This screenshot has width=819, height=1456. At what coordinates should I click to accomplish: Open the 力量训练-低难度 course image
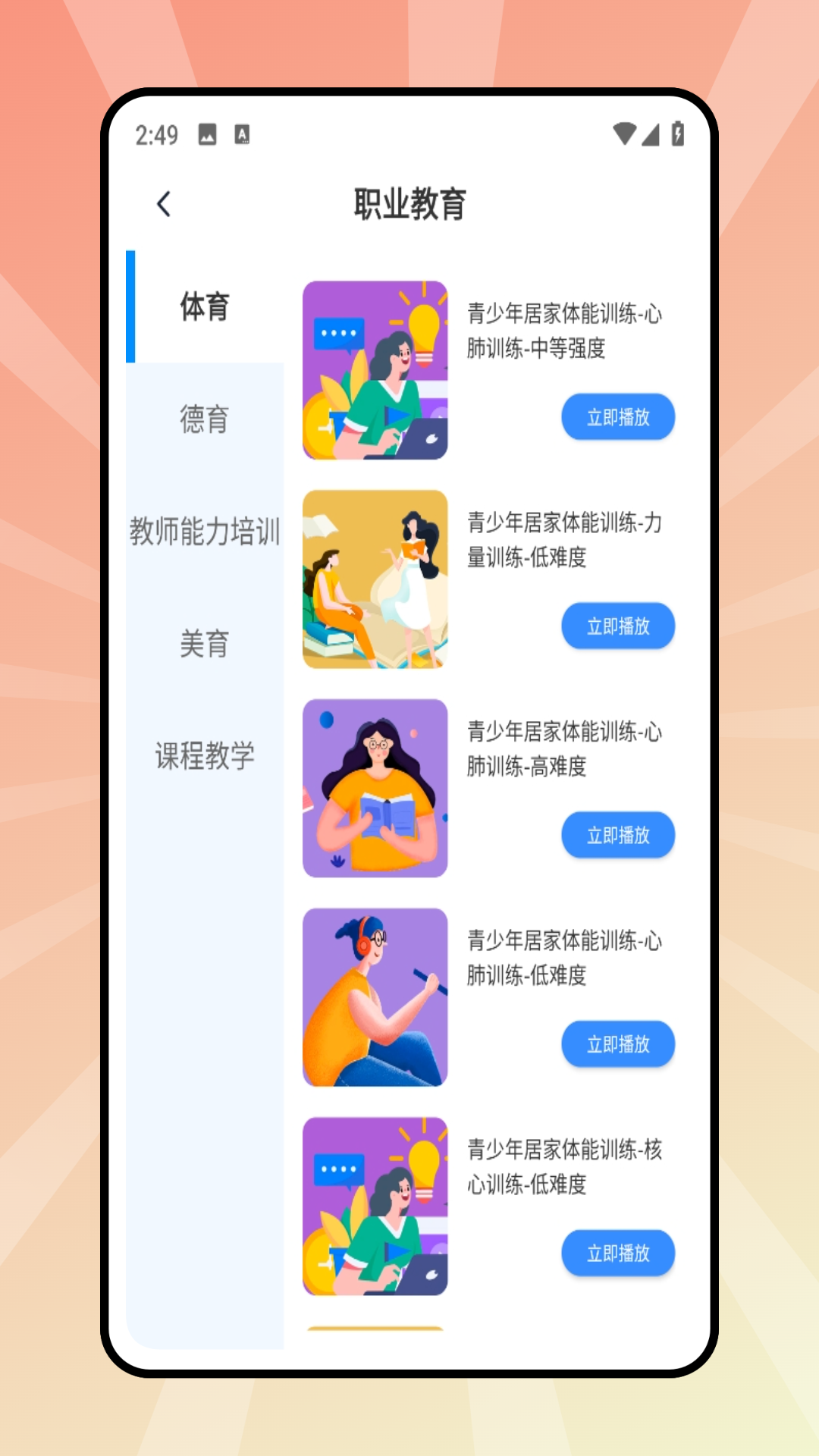[x=375, y=579]
